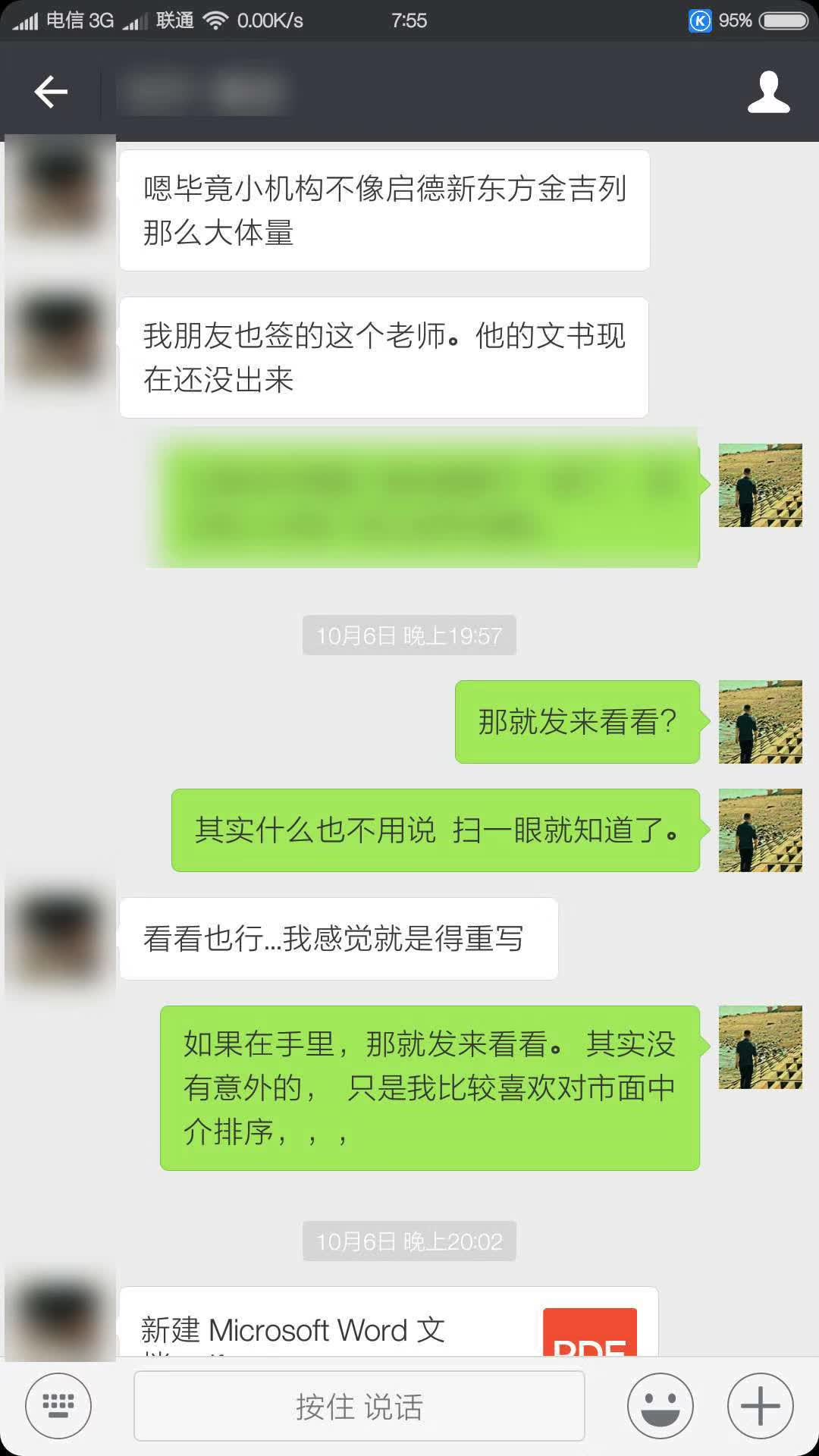Open the plus attachment menu
Viewport: 819px width, 1456px height.
[x=760, y=1406]
